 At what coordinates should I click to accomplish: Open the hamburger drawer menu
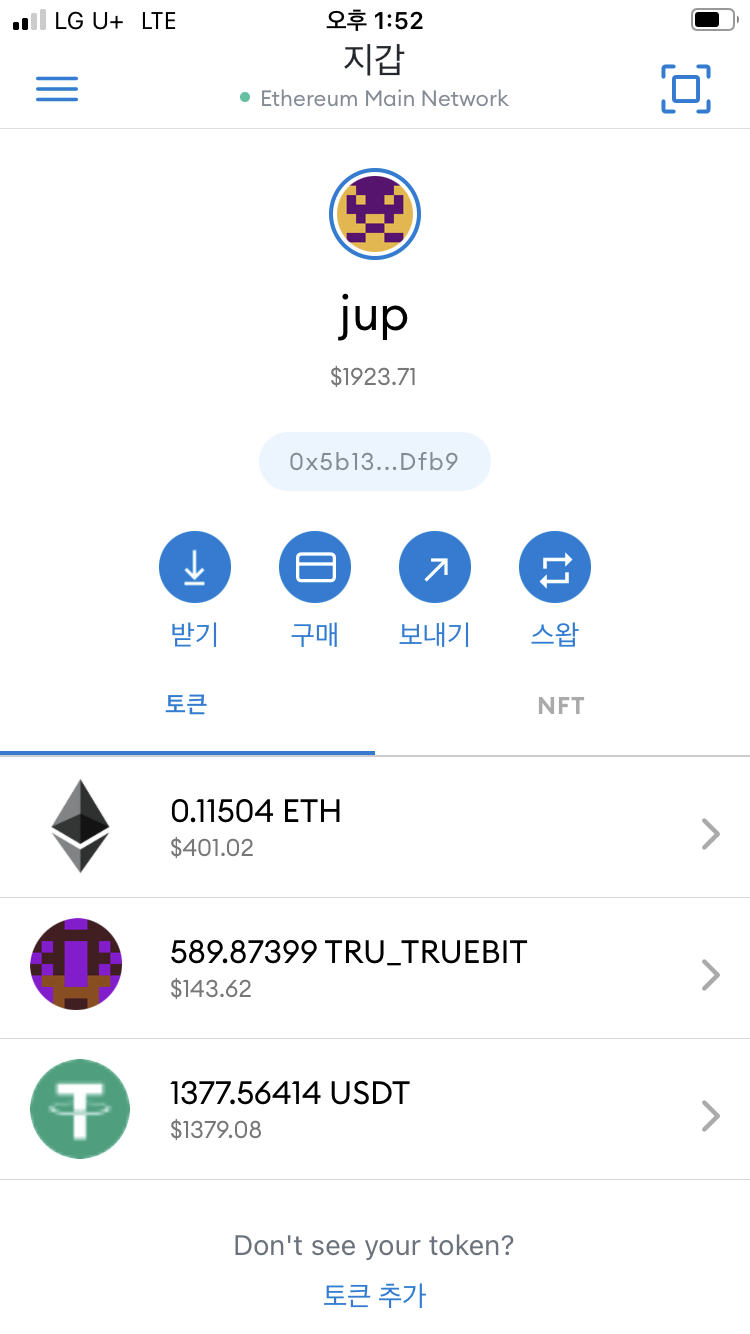click(57, 89)
